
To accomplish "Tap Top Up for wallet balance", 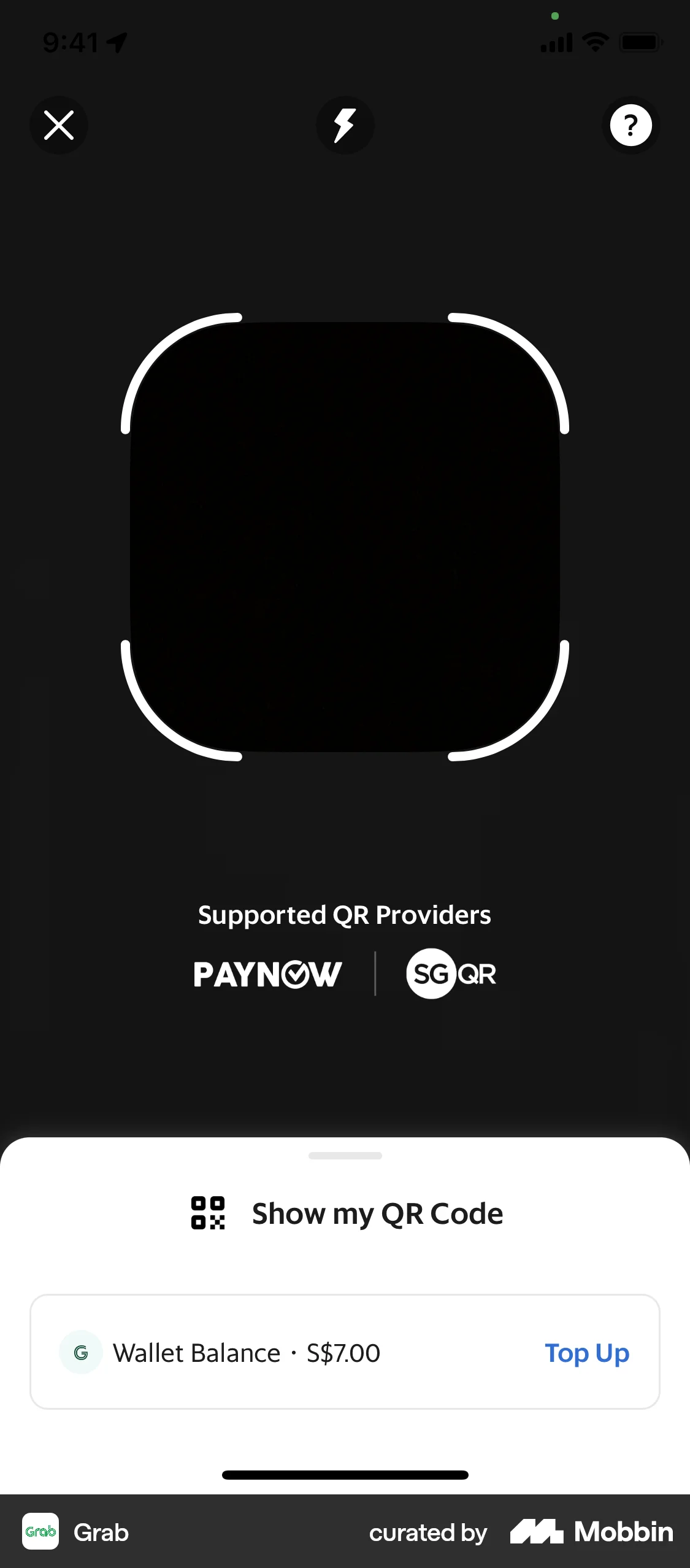I will (x=586, y=1353).
